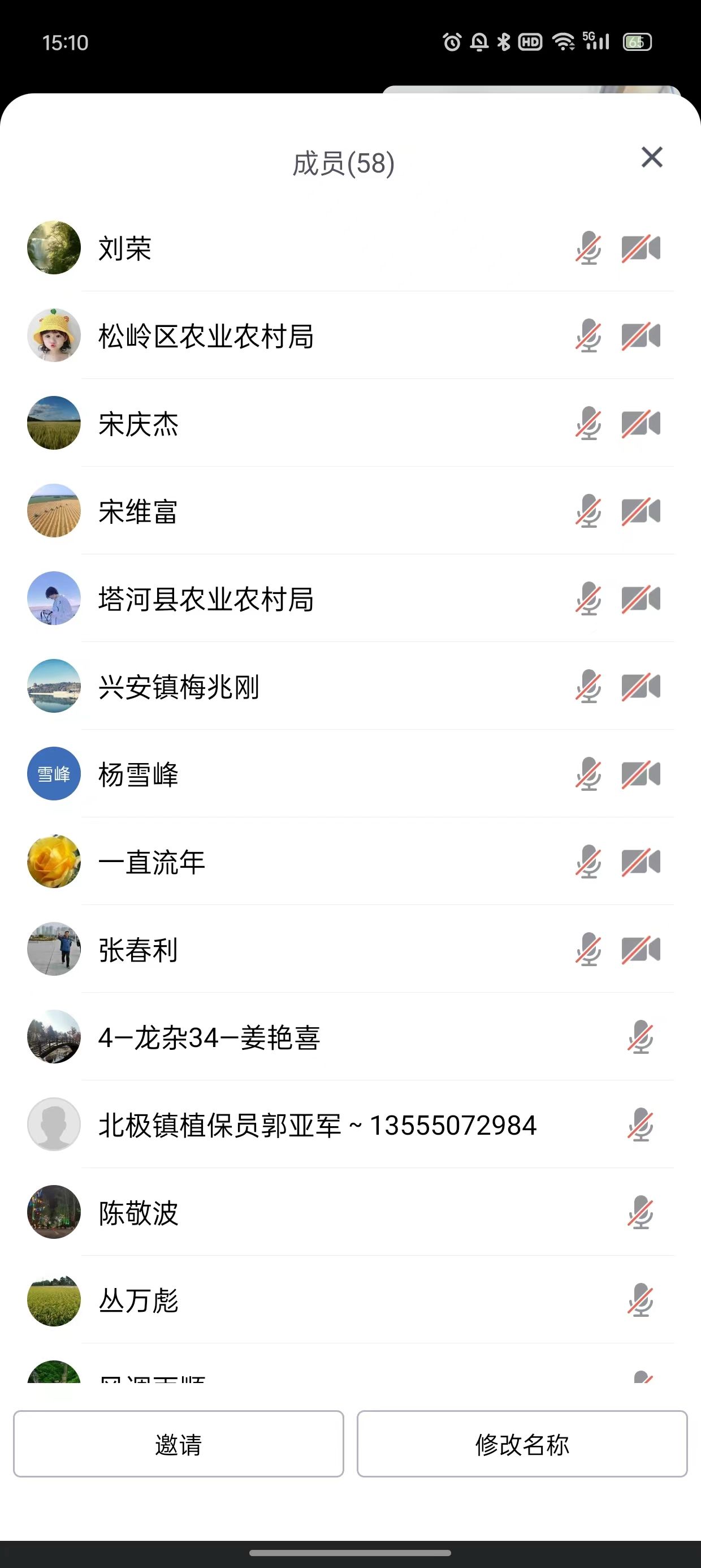Open member 丛万彪's row
This screenshot has height=1568, width=701.
click(x=139, y=1300)
